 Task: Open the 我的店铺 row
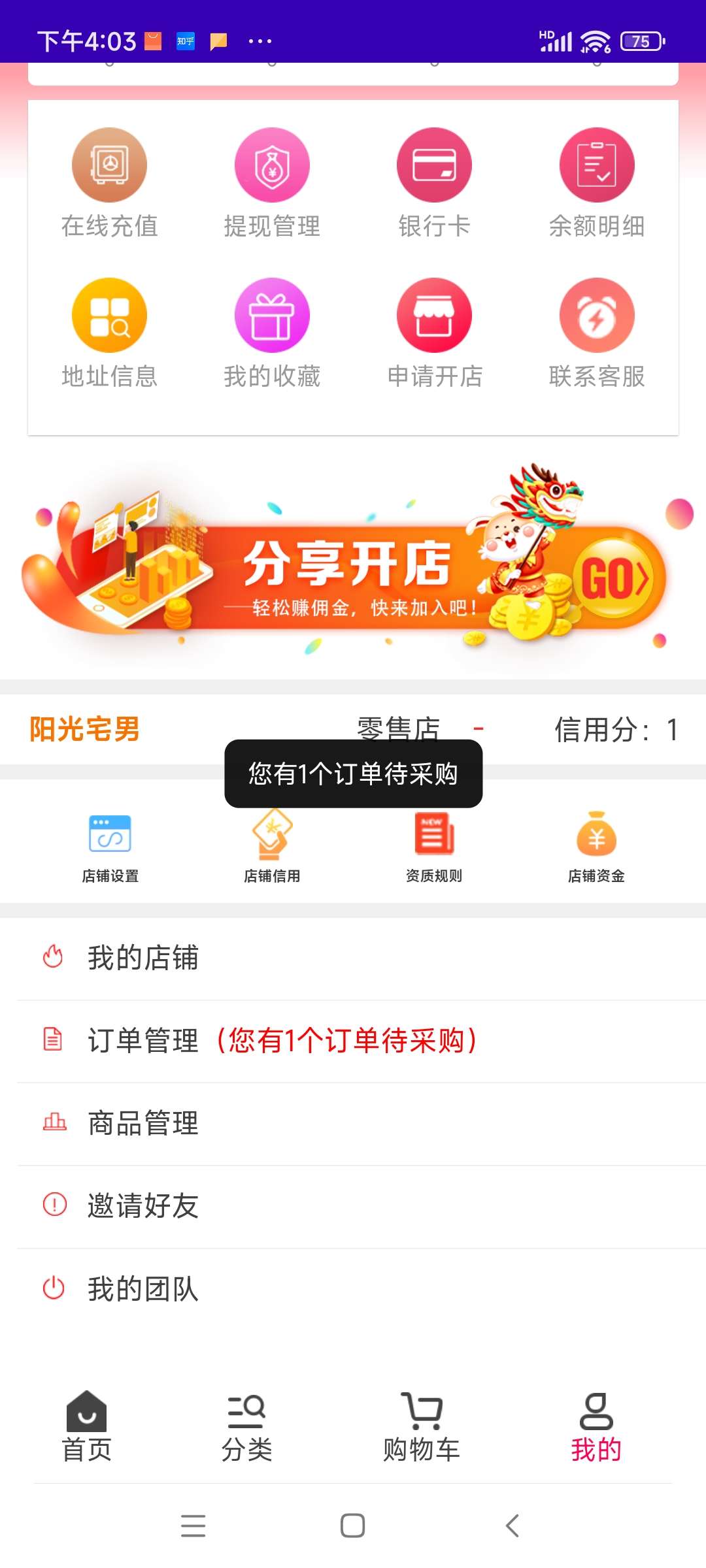[353, 958]
